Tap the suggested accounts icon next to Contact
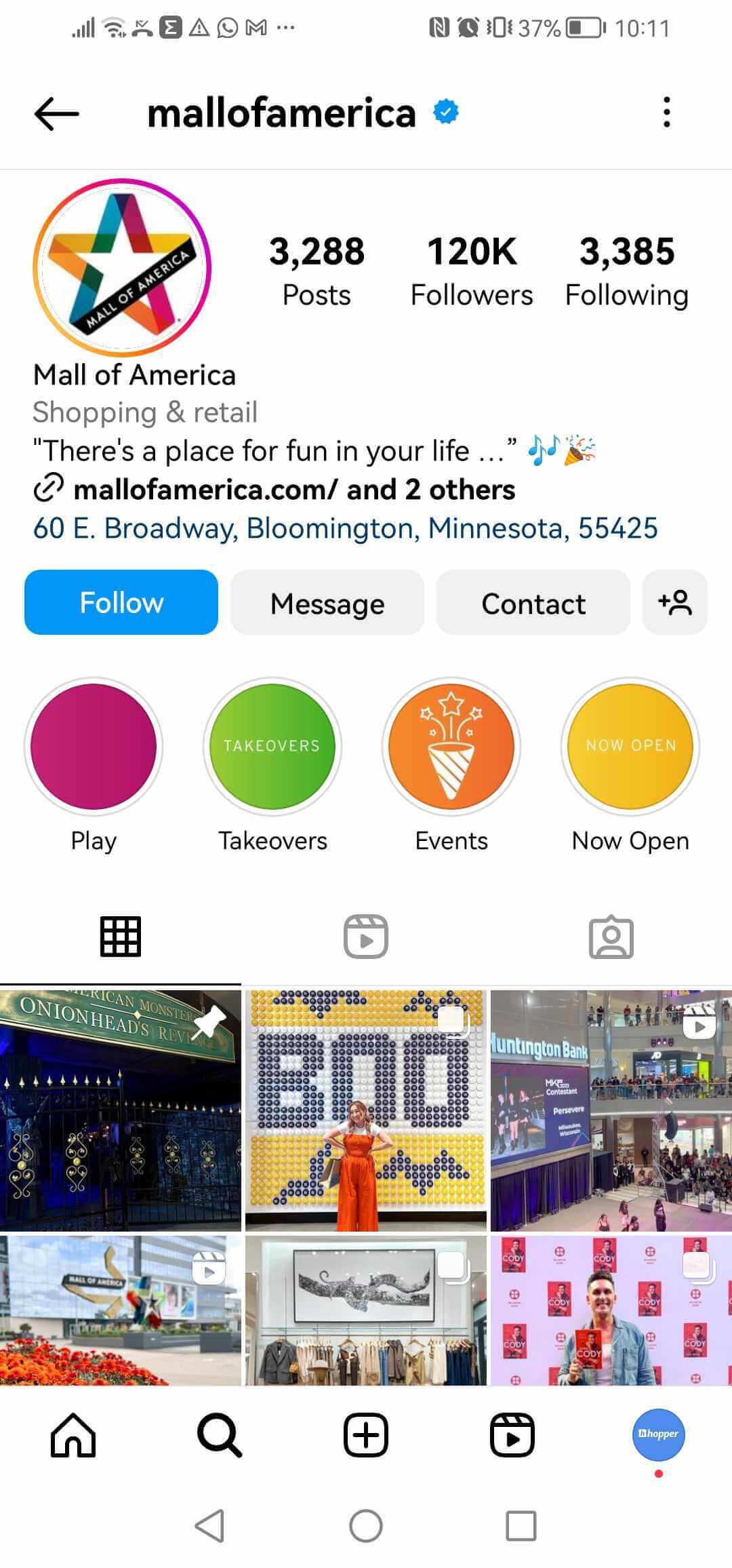The width and height of the screenshot is (732, 1568). pos(675,602)
